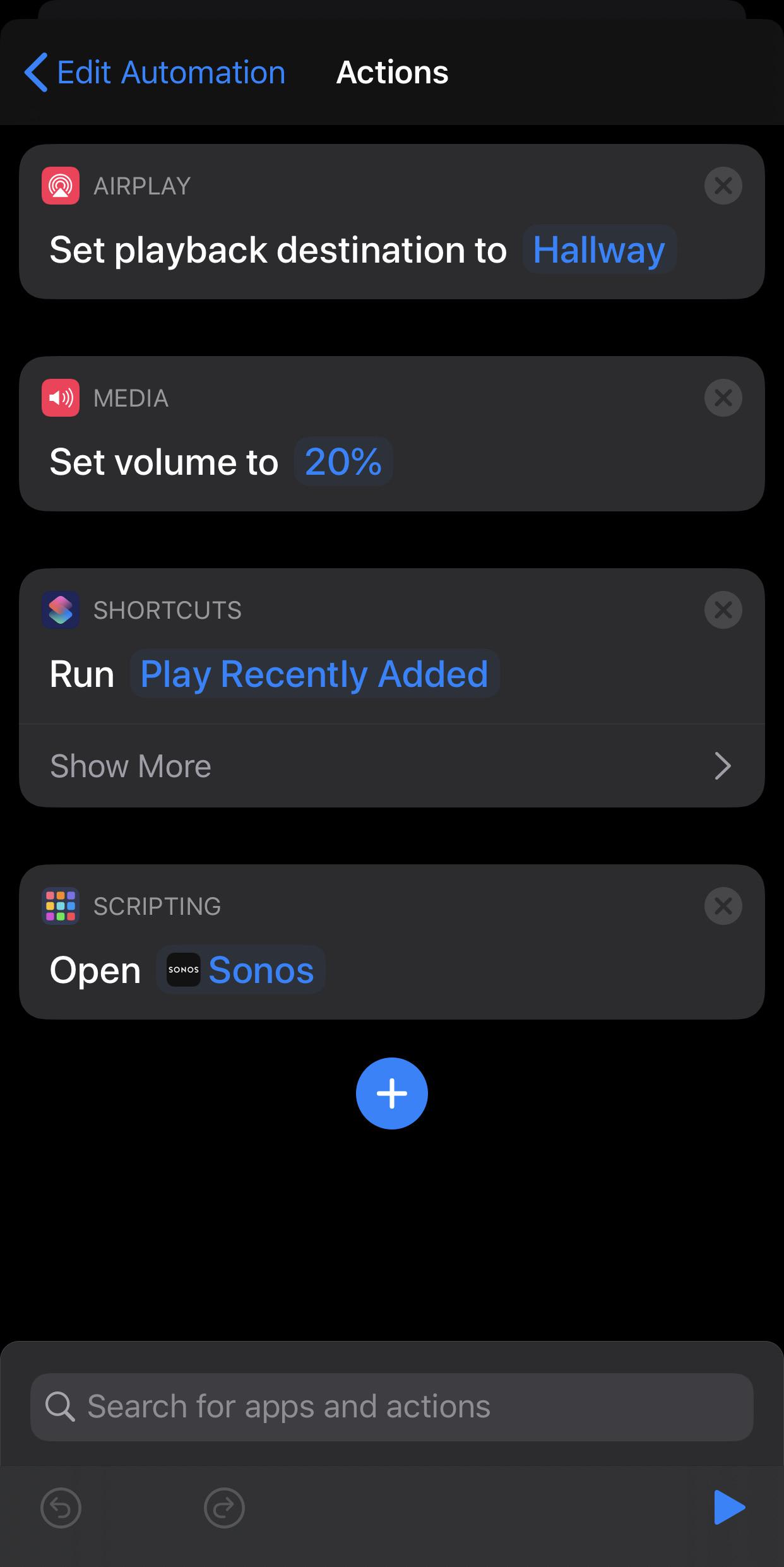Run the automation with the play triangle

(x=730, y=1508)
